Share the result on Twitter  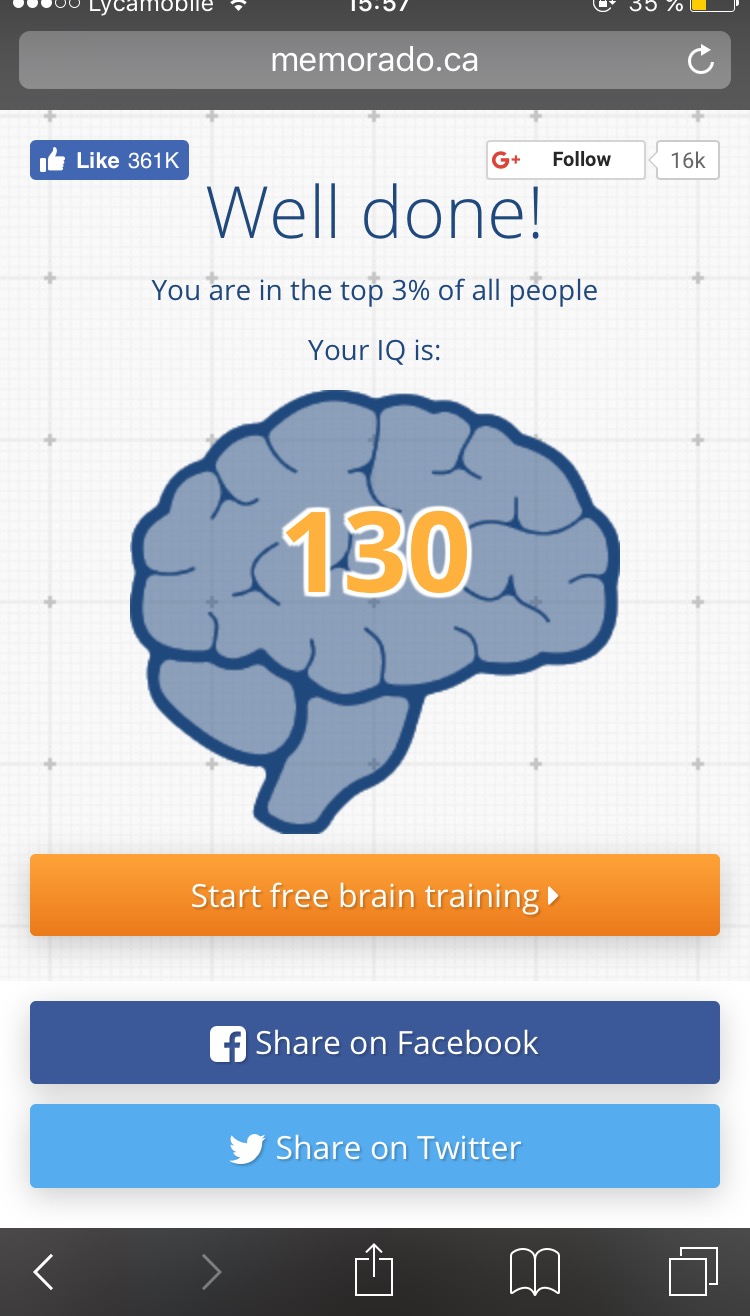tap(375, 1146)
